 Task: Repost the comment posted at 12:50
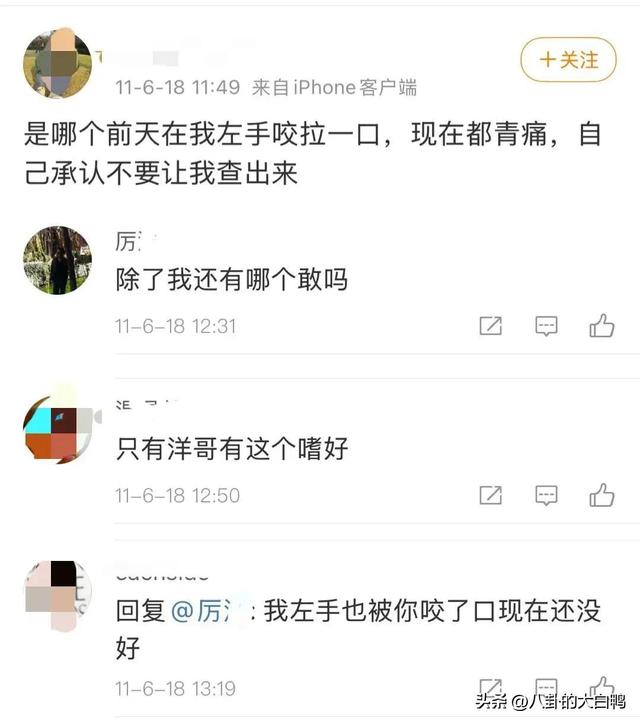(490, 495)
